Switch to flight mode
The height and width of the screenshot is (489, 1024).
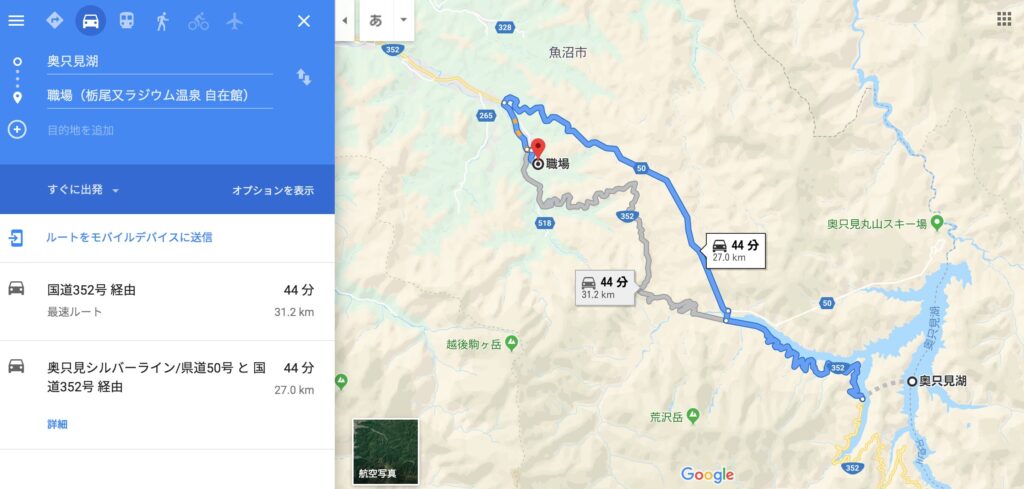pyautogui.click(x=234, y=20)
